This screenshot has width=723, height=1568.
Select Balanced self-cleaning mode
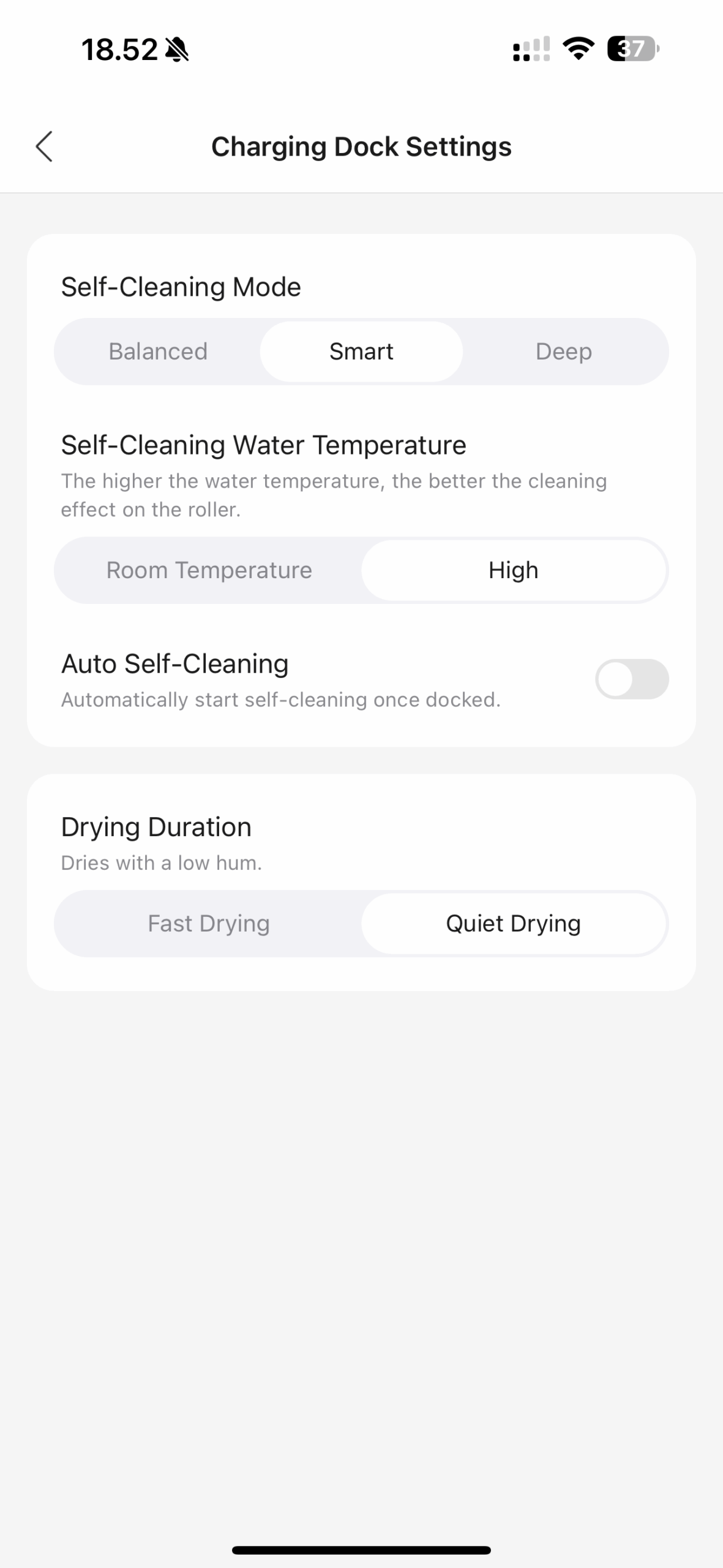coord(158,352)
